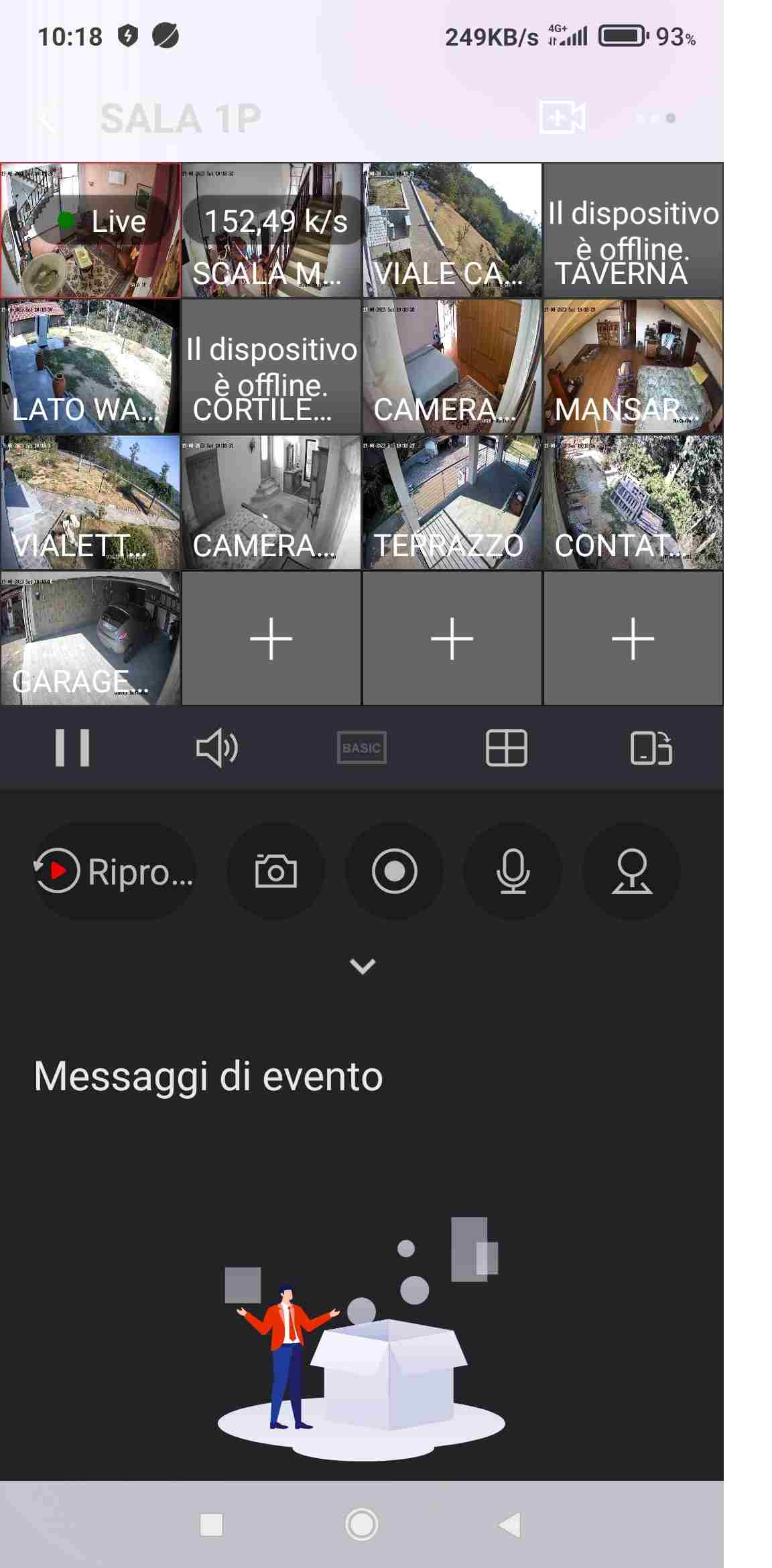Screen dimensions: 772x1568
Task: Open the LATO WA... camera feed
Action: click(x=90, y=367)
